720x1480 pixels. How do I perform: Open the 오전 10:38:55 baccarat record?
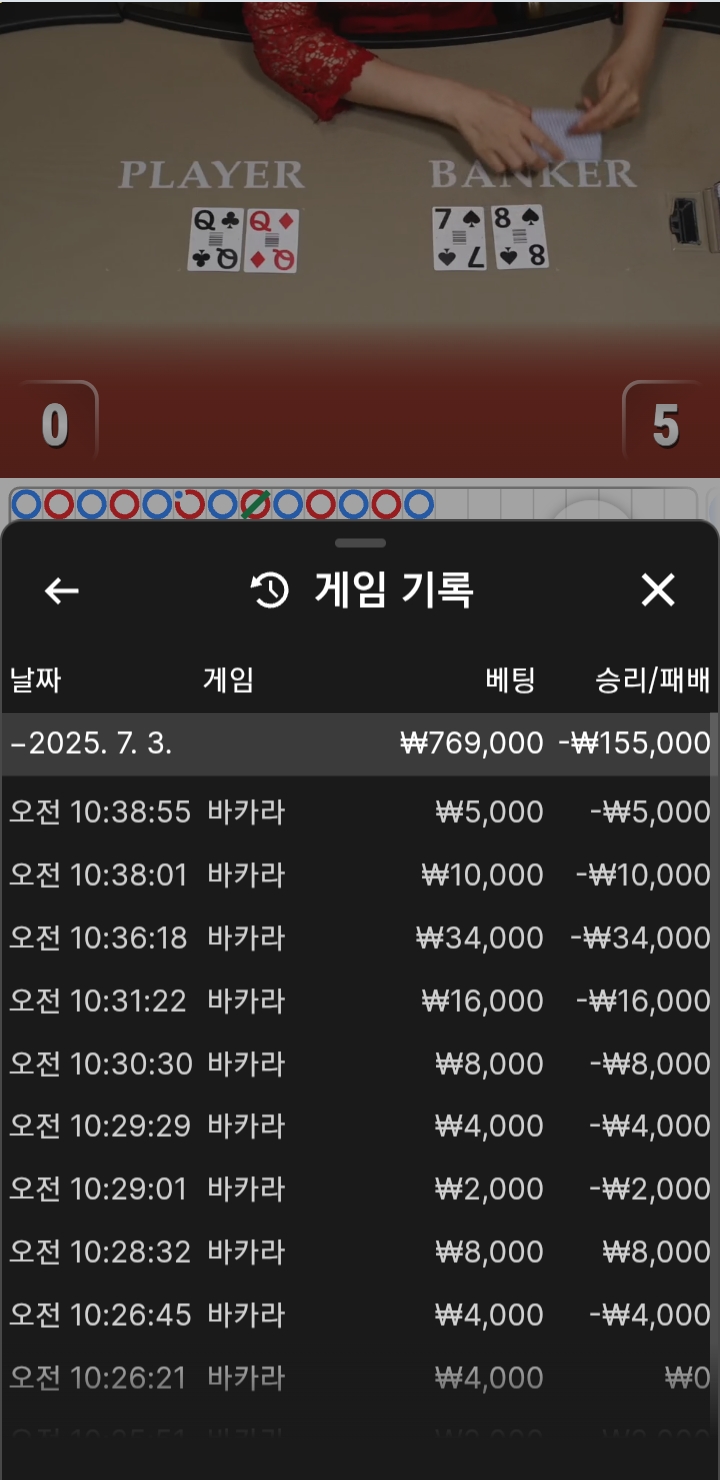pos(358,811)
